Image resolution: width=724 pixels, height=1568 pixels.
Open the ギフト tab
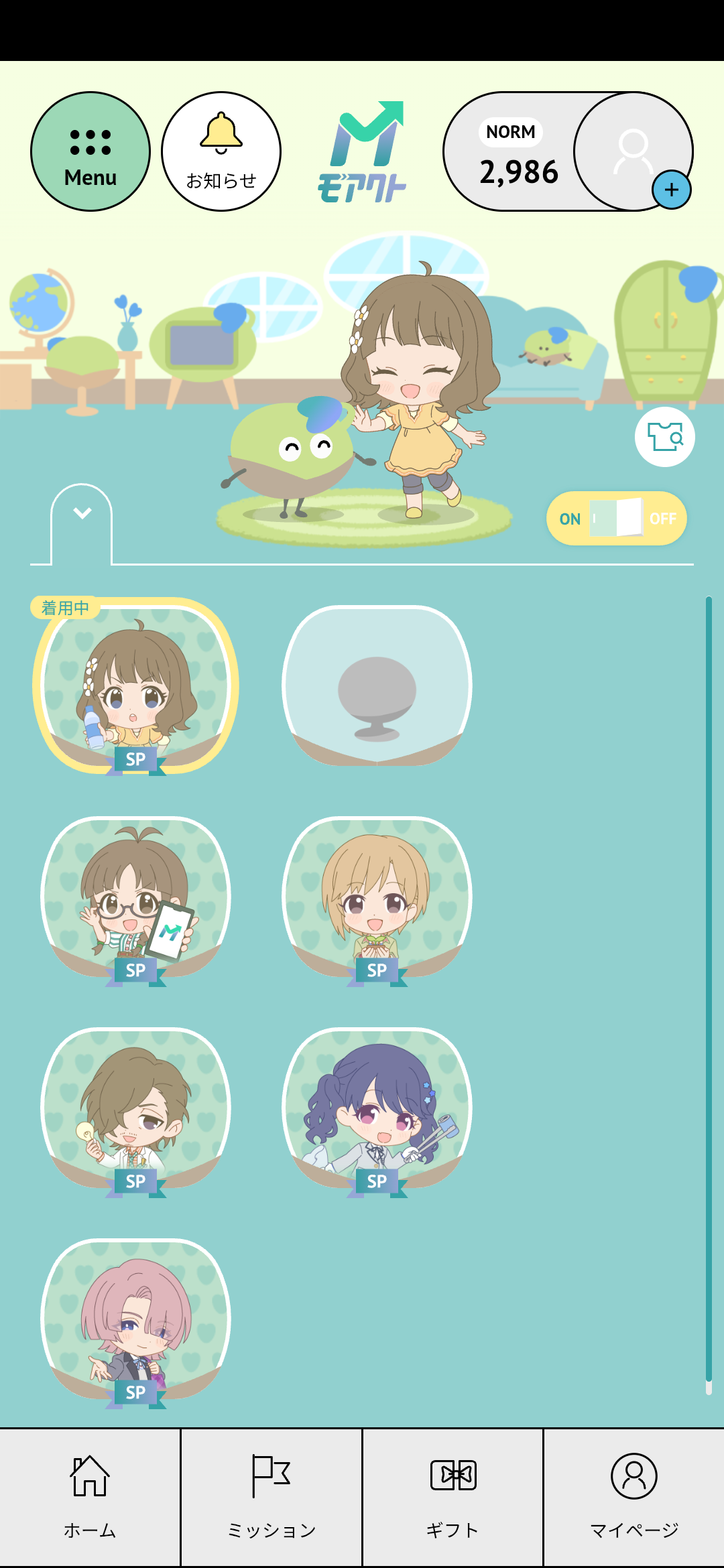tap(452, 1498)
